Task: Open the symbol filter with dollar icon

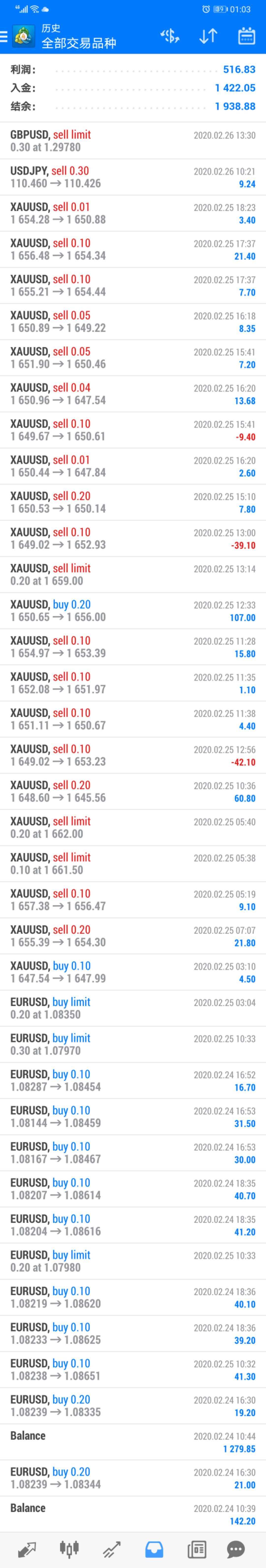Action: [x=170, y=37]
